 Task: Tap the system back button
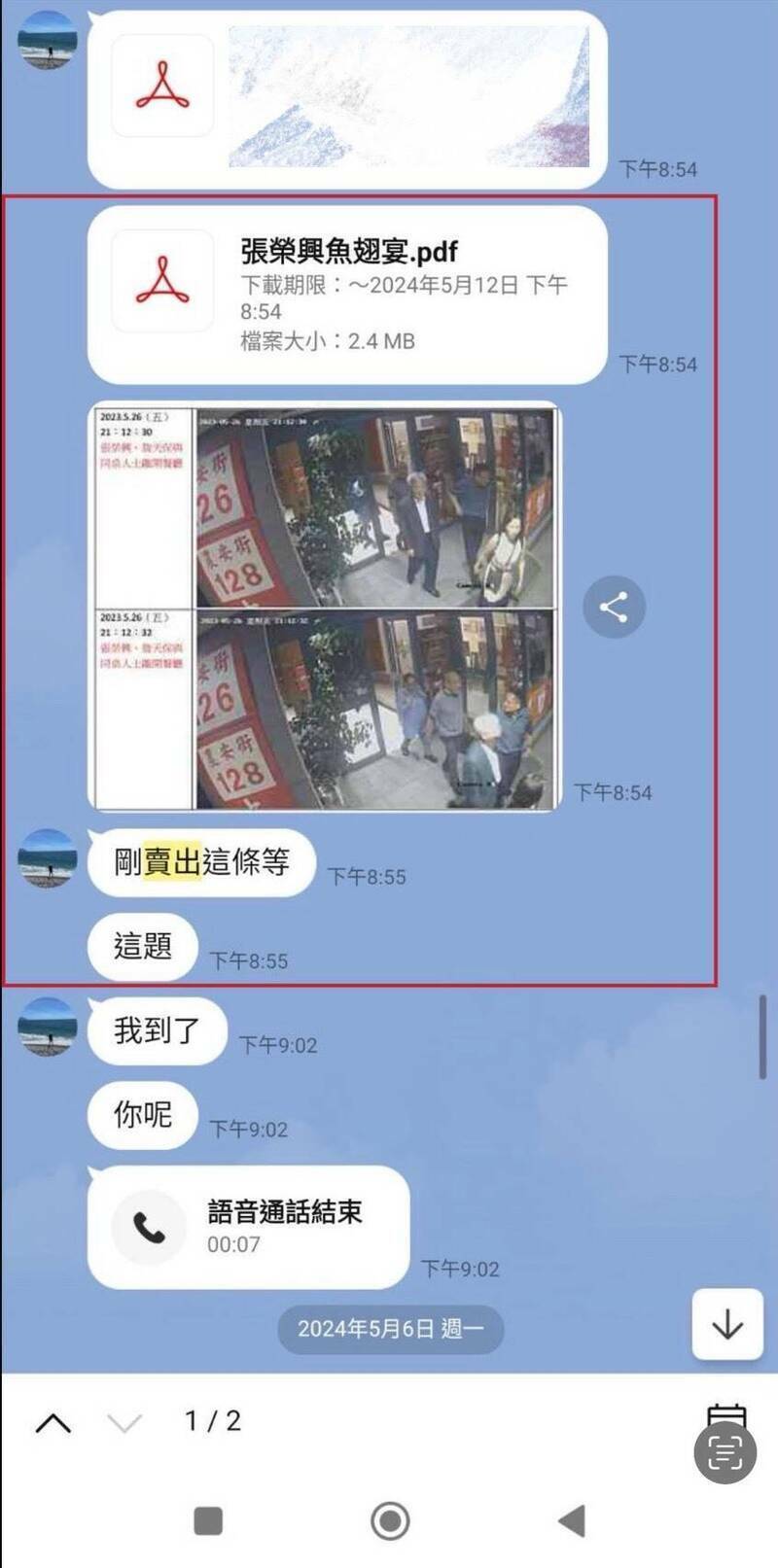point(572,1520)
